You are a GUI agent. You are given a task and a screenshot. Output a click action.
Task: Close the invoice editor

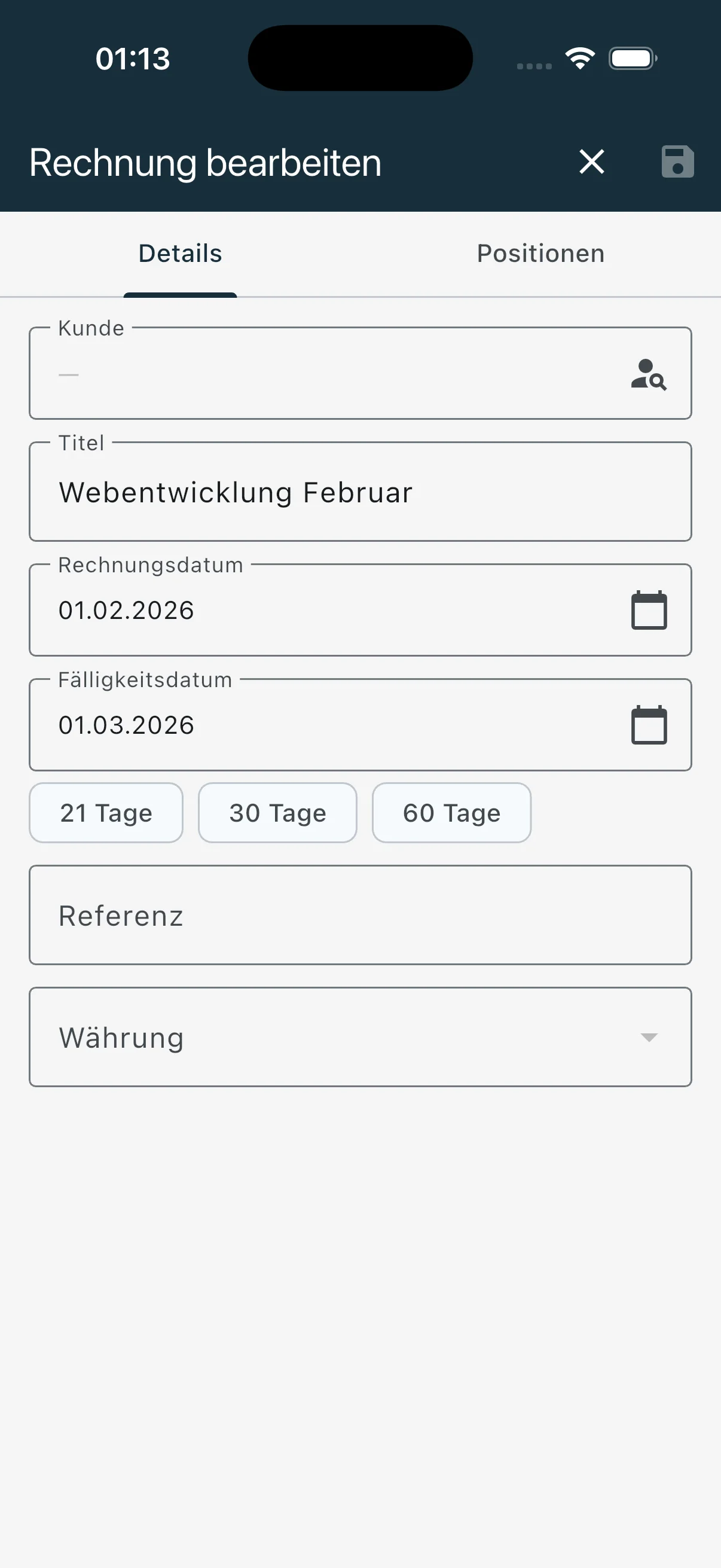591,162
